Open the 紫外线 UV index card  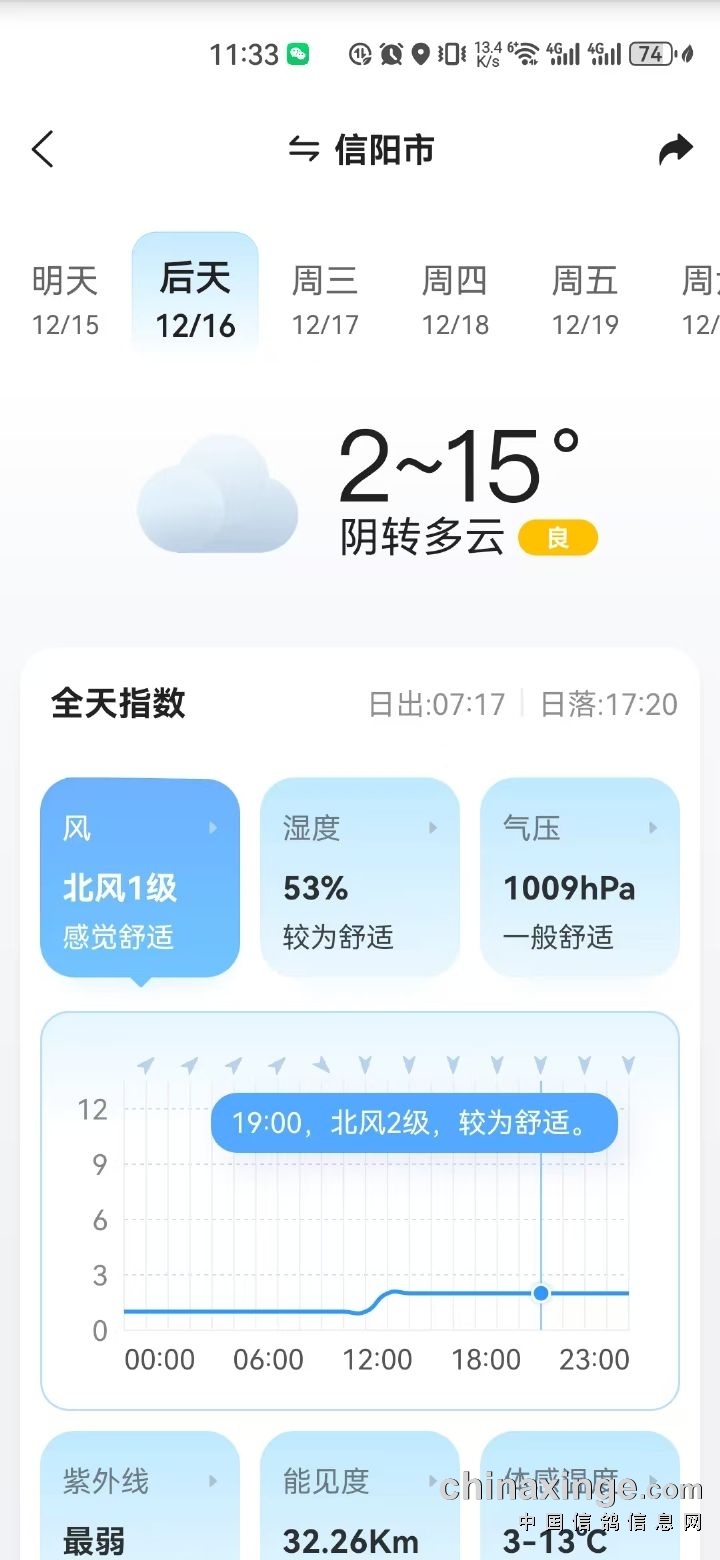tap(140, 1500)
